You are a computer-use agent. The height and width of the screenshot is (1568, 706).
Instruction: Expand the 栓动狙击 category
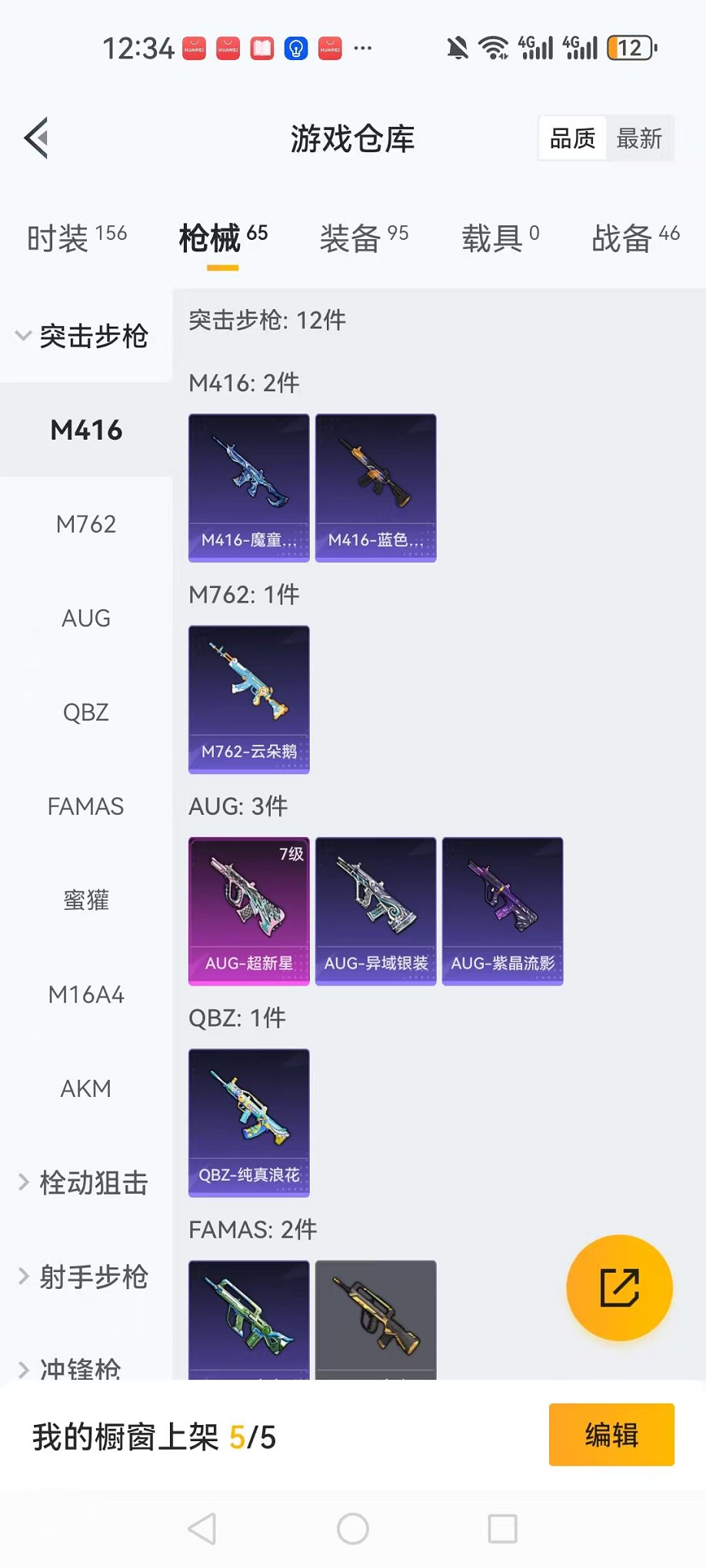click(83, 1183)
